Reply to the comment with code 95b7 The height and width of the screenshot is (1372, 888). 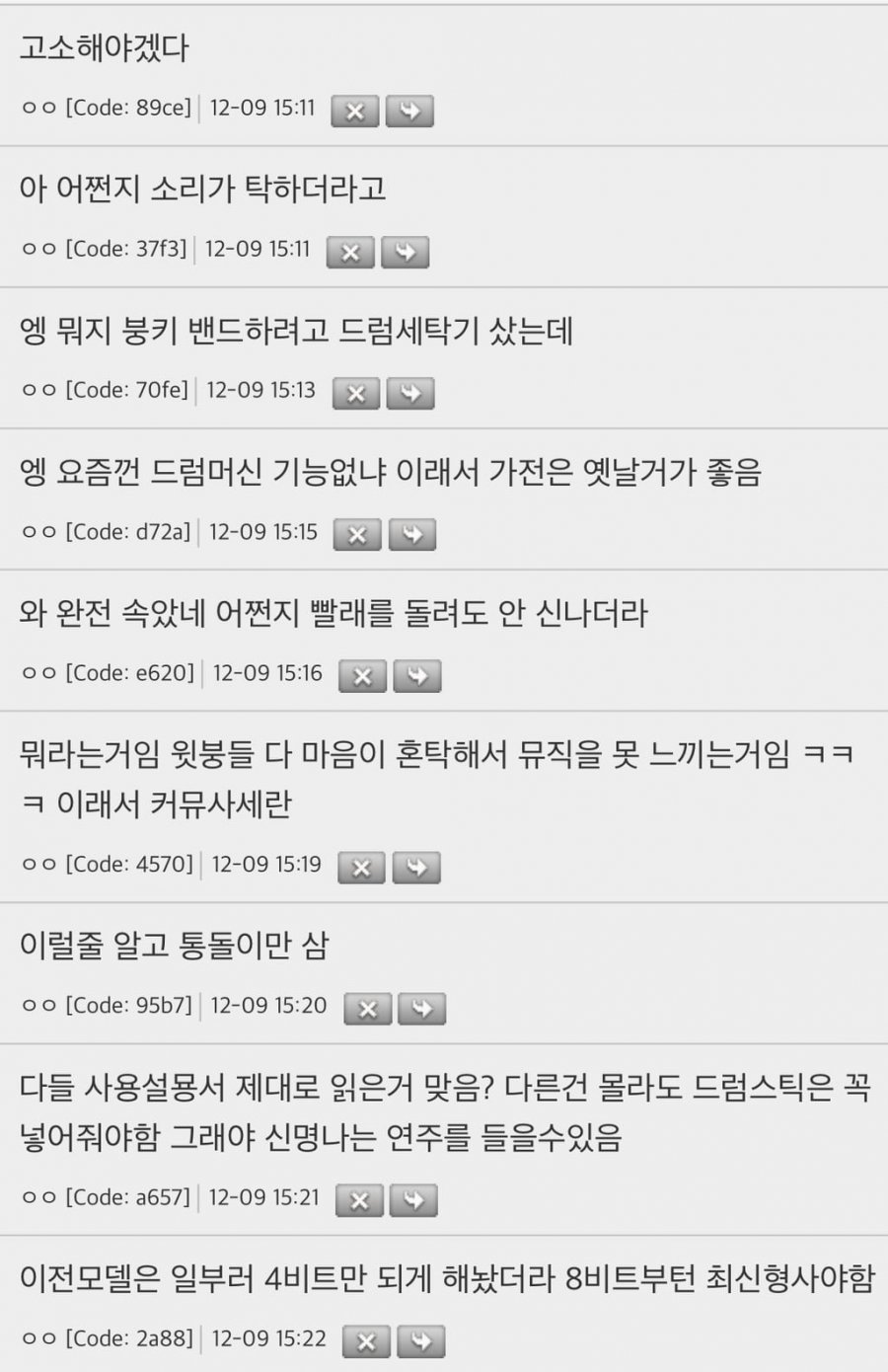(x=422, y=1009)
